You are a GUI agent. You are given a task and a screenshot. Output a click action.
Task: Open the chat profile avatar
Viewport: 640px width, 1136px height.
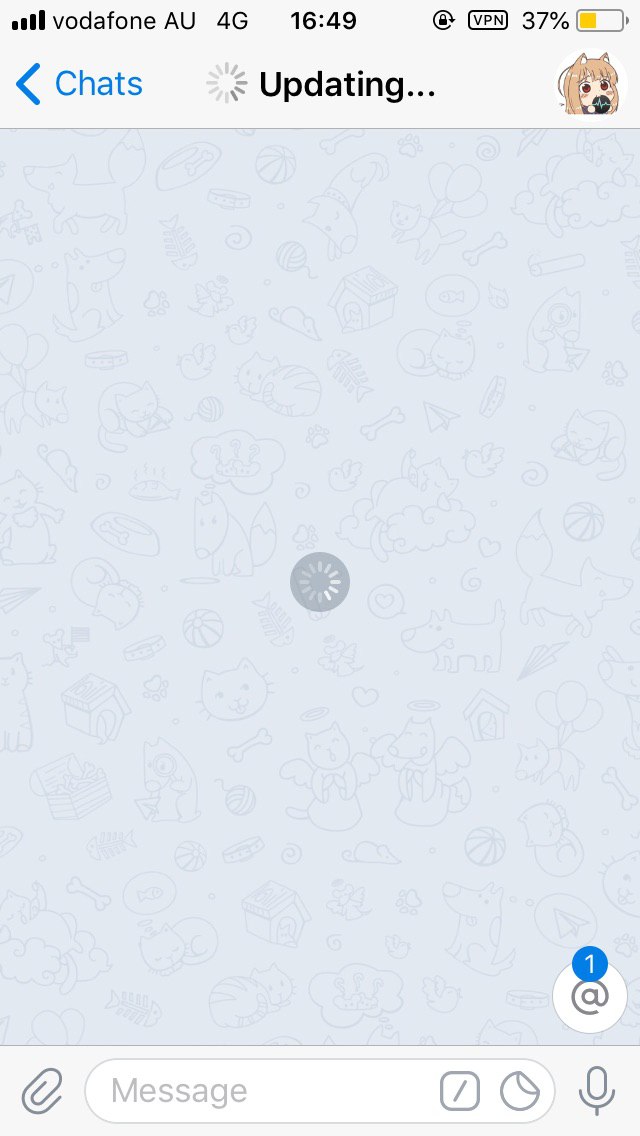[x=591, y=84]
